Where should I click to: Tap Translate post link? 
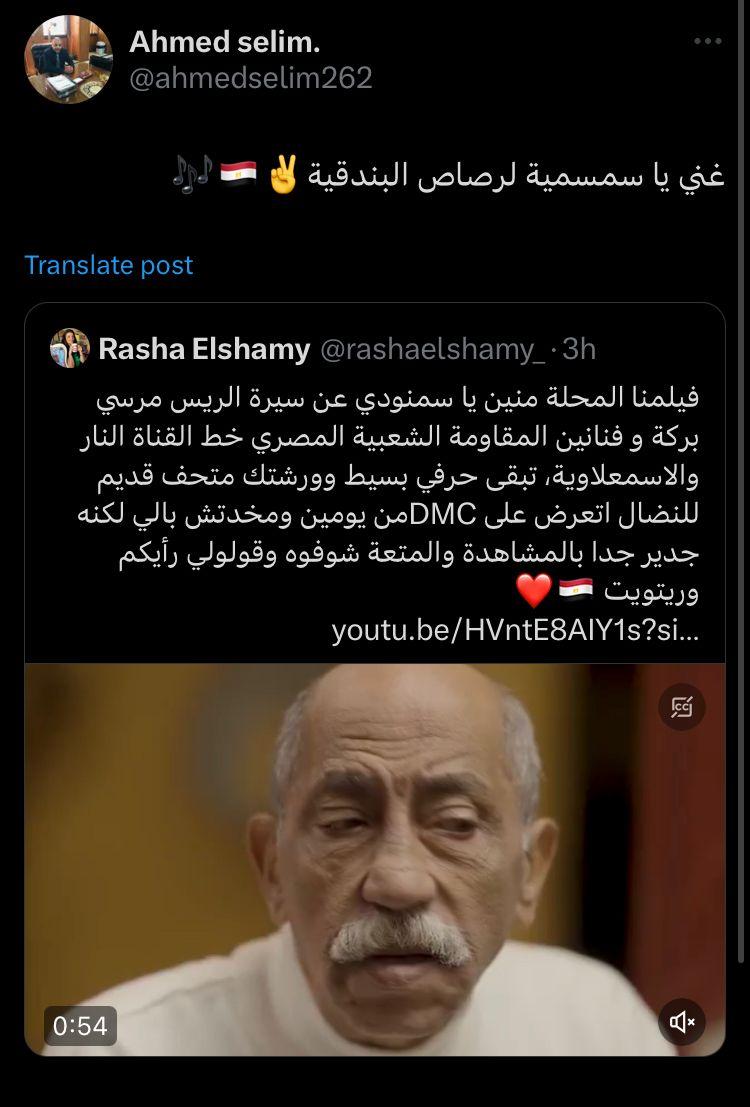point(108,265)
